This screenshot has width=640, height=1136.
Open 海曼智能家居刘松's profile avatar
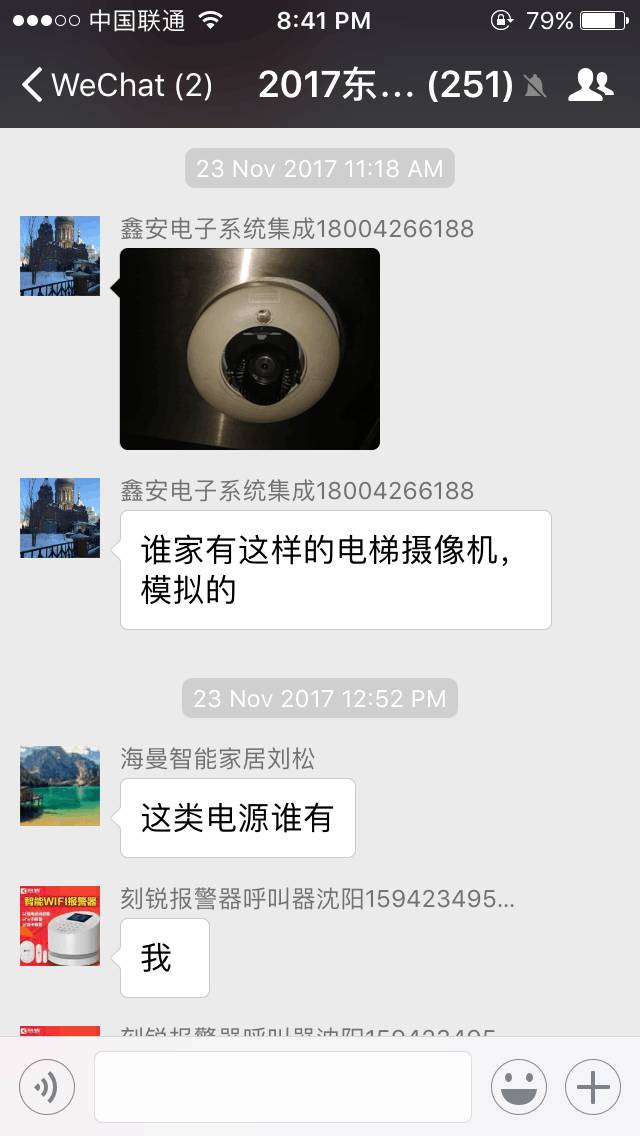click(x=60, y=785)
